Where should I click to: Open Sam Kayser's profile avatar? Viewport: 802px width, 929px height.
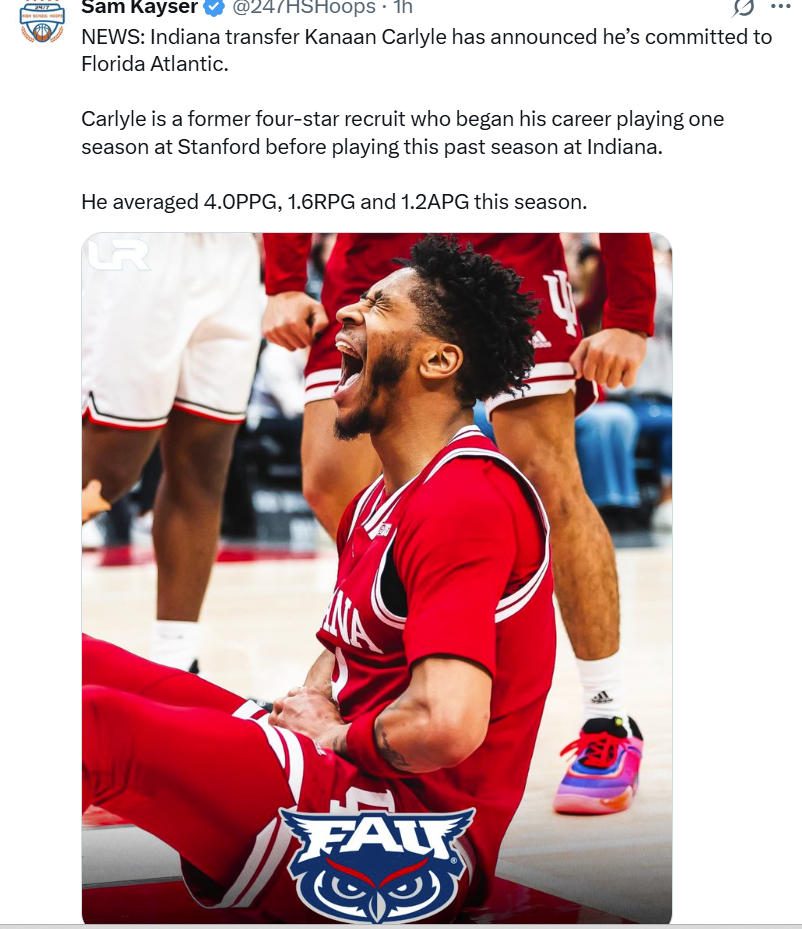pos(41,20)
